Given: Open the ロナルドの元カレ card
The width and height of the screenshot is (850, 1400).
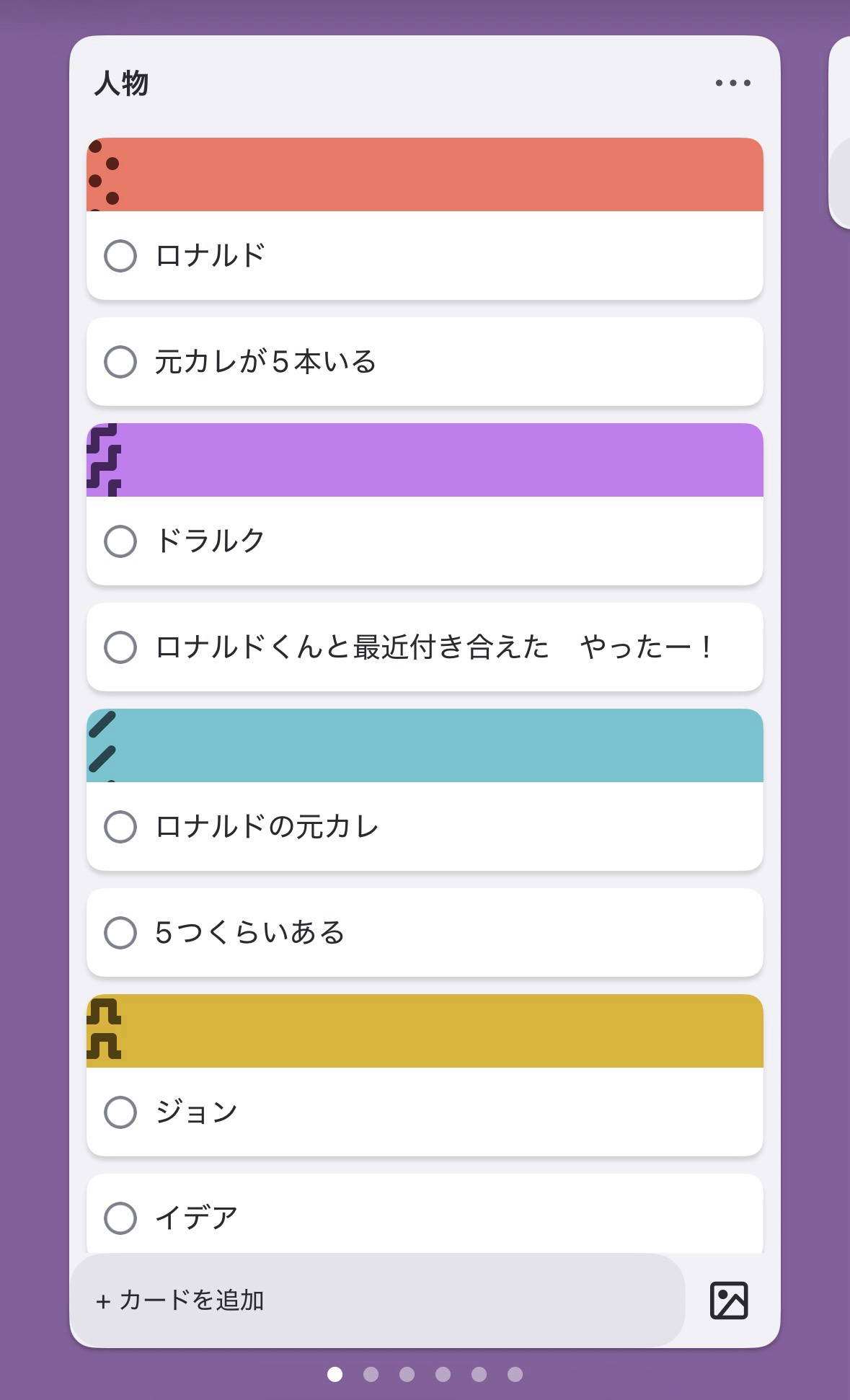Looking at the screenshot, I should click(433, 827).
